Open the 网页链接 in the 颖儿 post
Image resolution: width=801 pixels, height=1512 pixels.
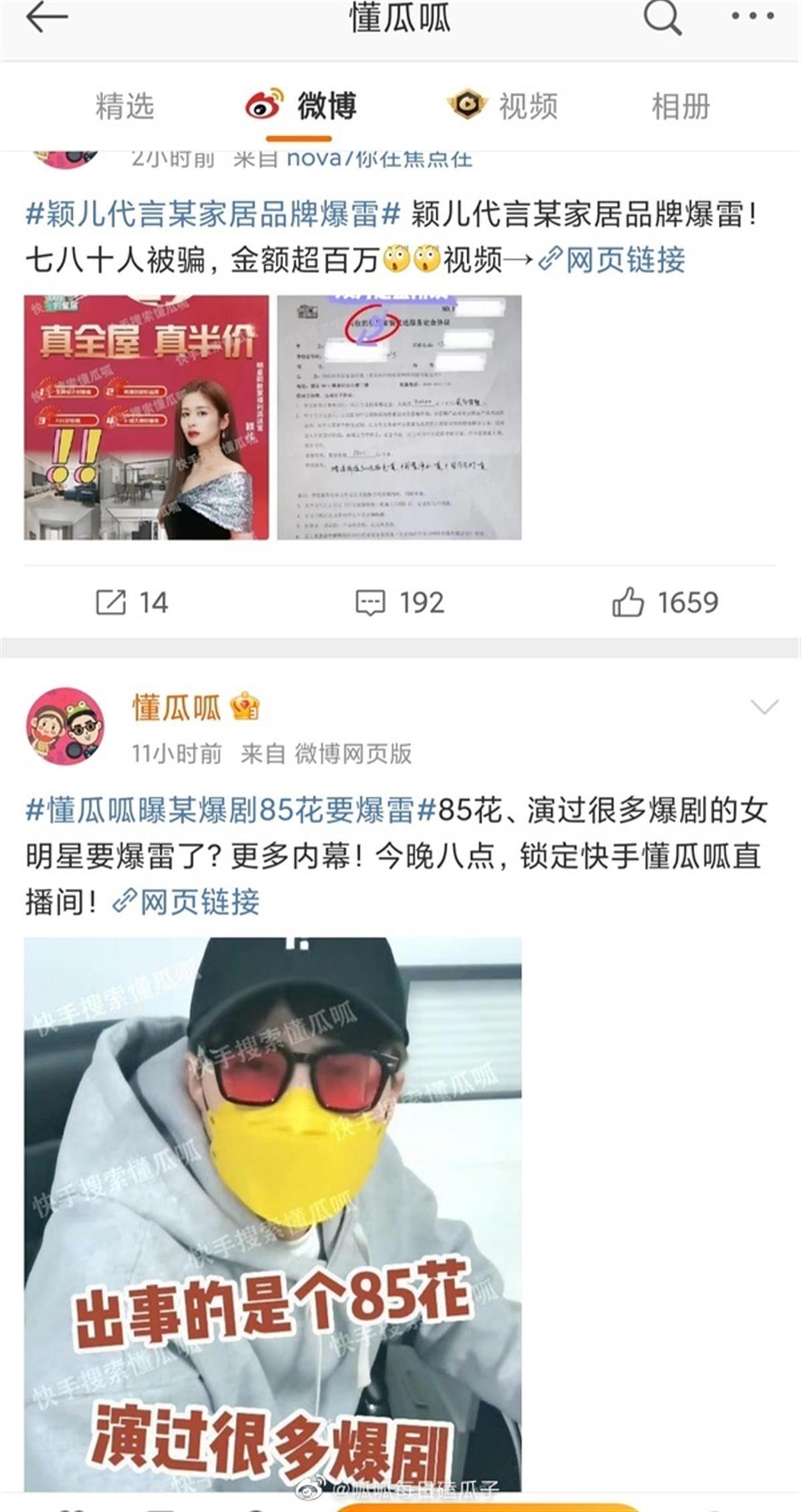point(613,260)
